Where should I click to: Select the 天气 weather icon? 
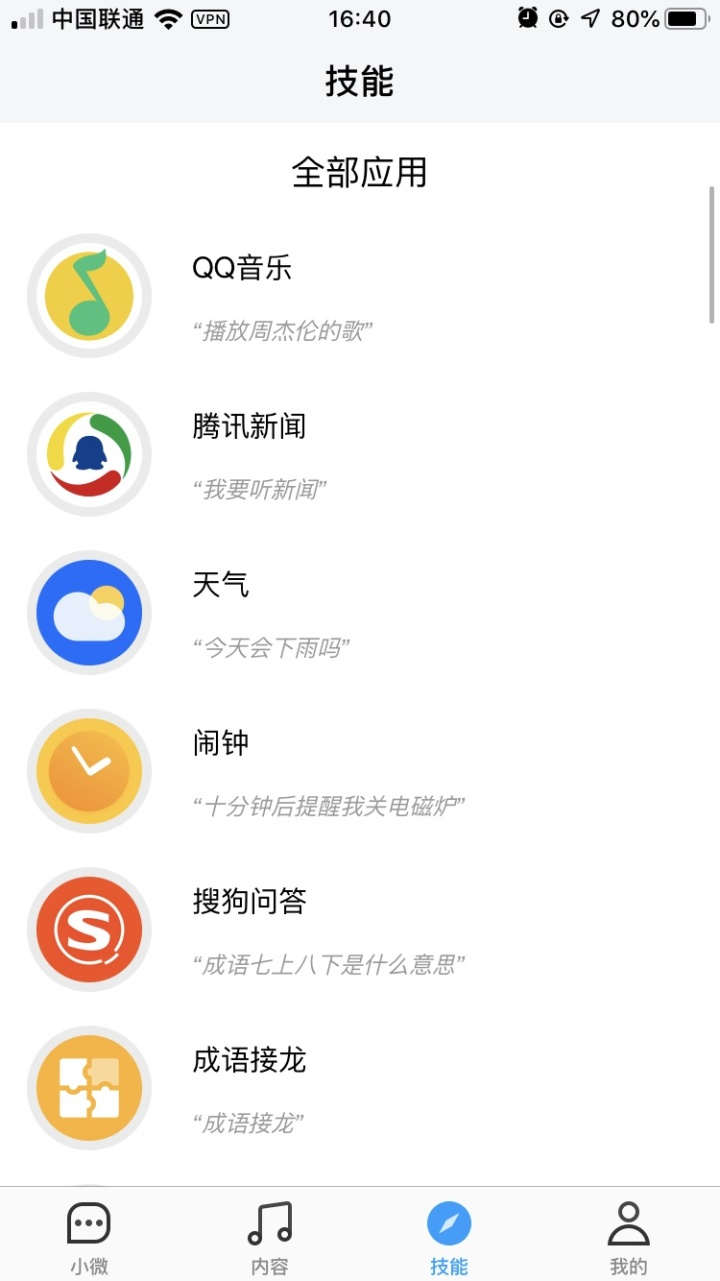pyautogui.click(x=89, y=612)
